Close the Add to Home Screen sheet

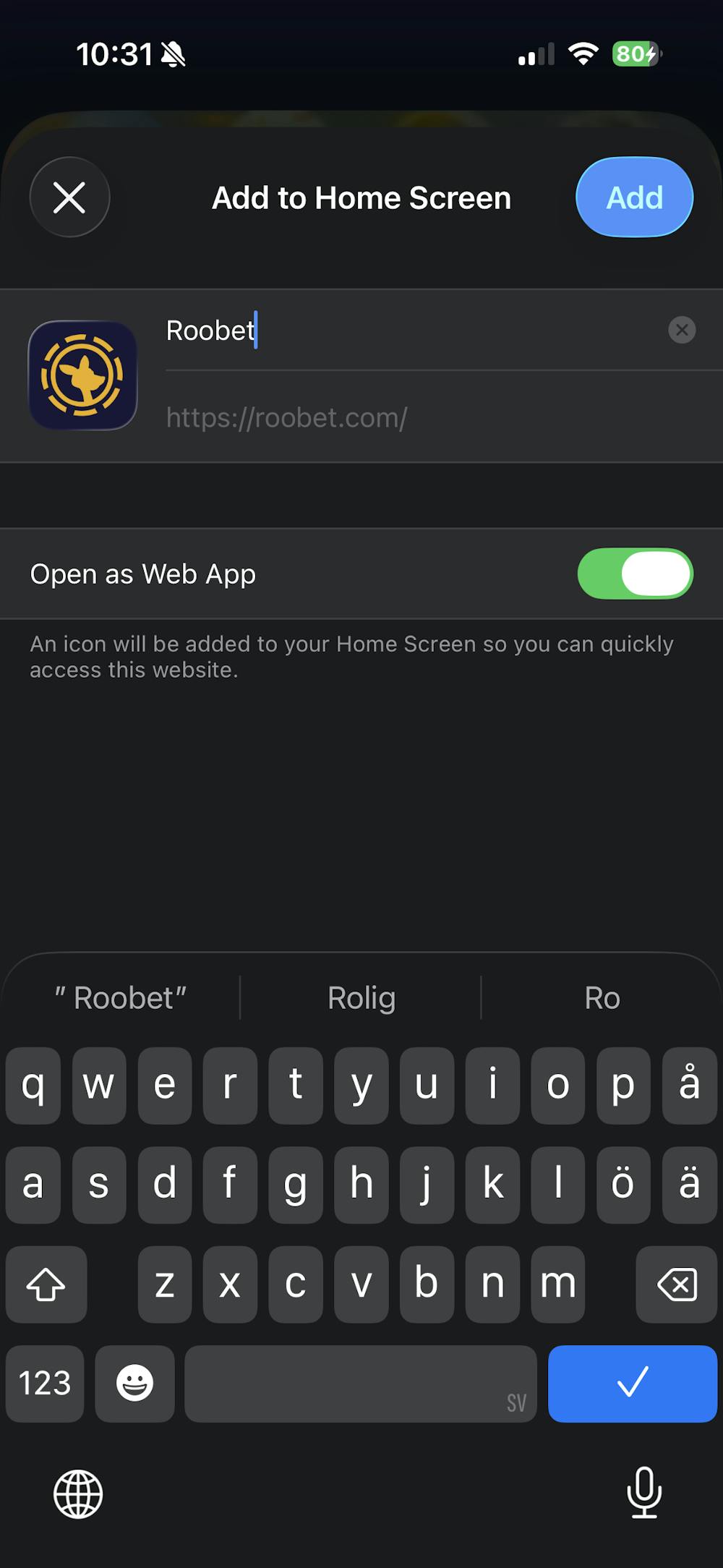pyautogui.click(x=69, y=197)
